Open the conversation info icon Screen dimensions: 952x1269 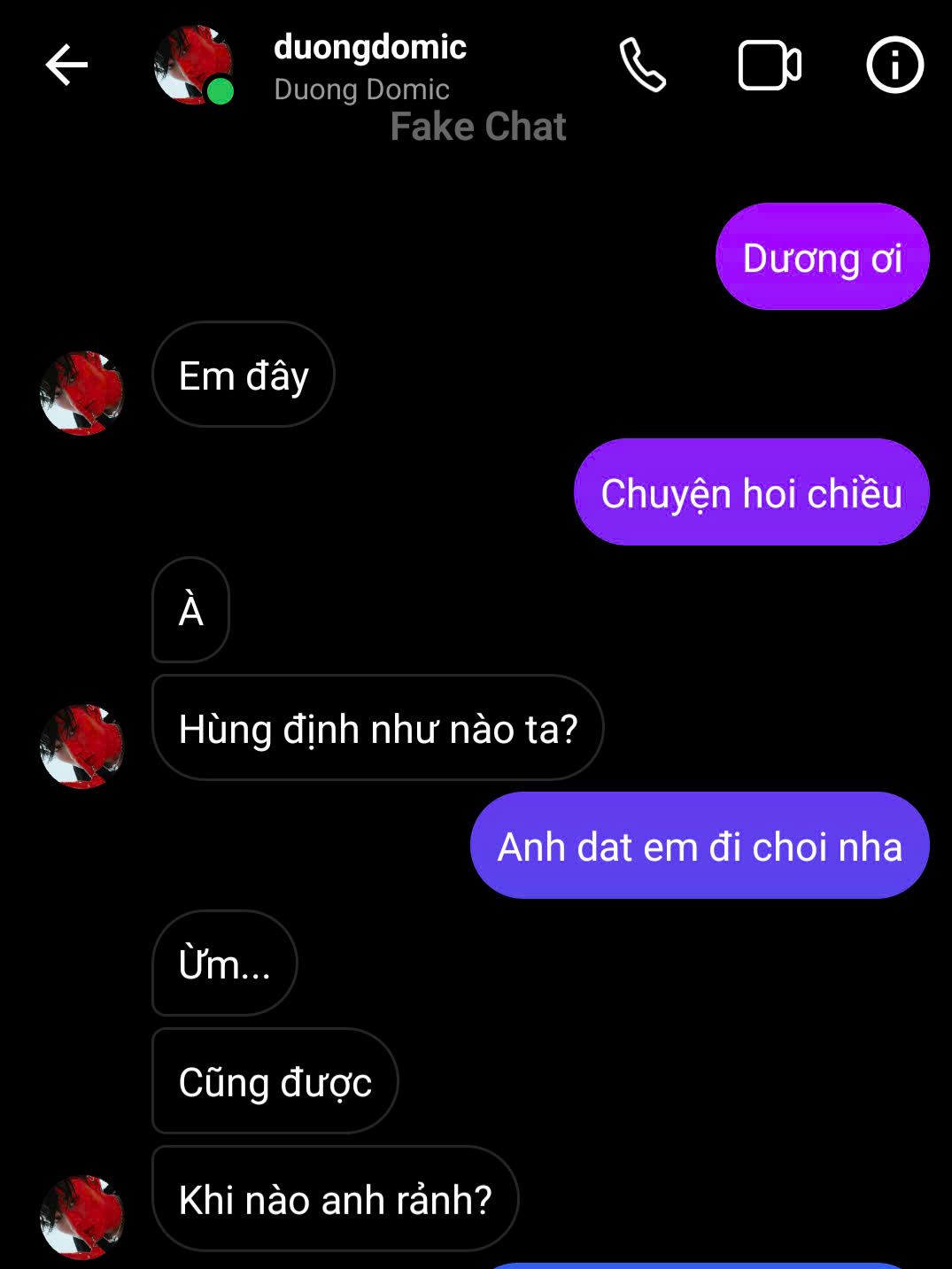894,65
